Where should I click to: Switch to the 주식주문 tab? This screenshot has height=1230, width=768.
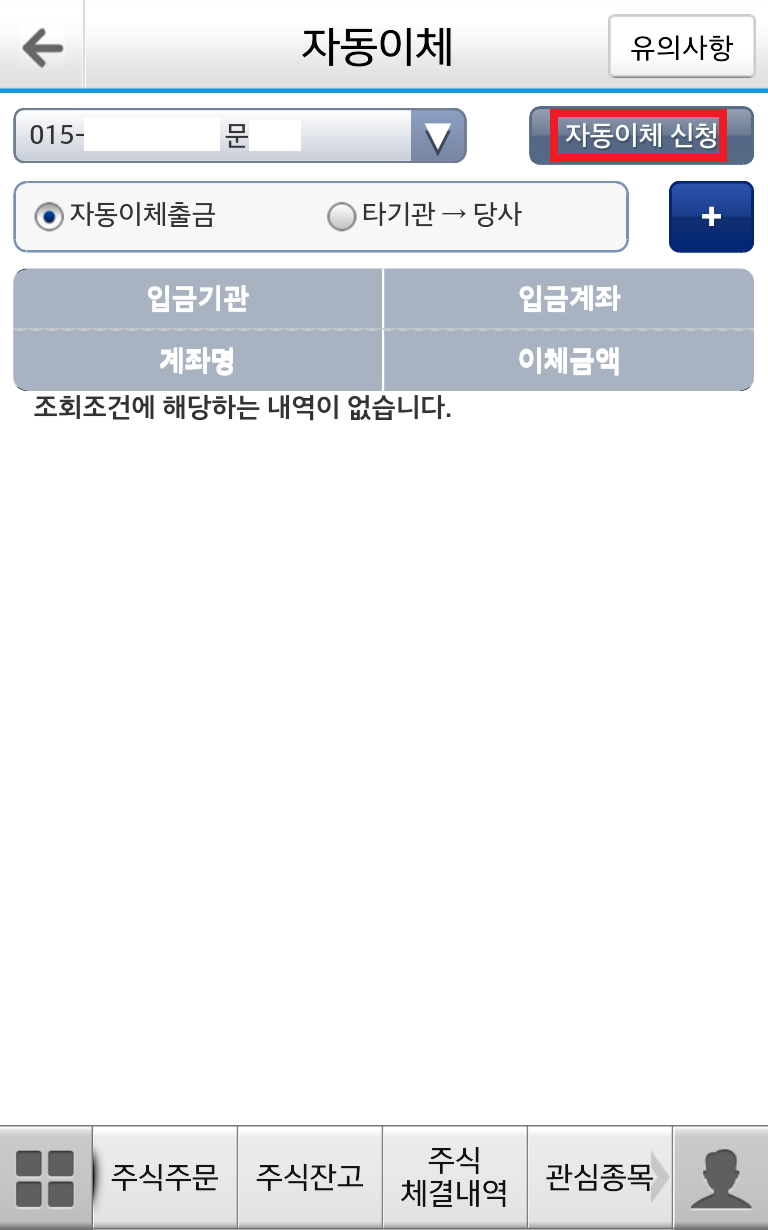pyautogui.click(x=165, y=1178)
